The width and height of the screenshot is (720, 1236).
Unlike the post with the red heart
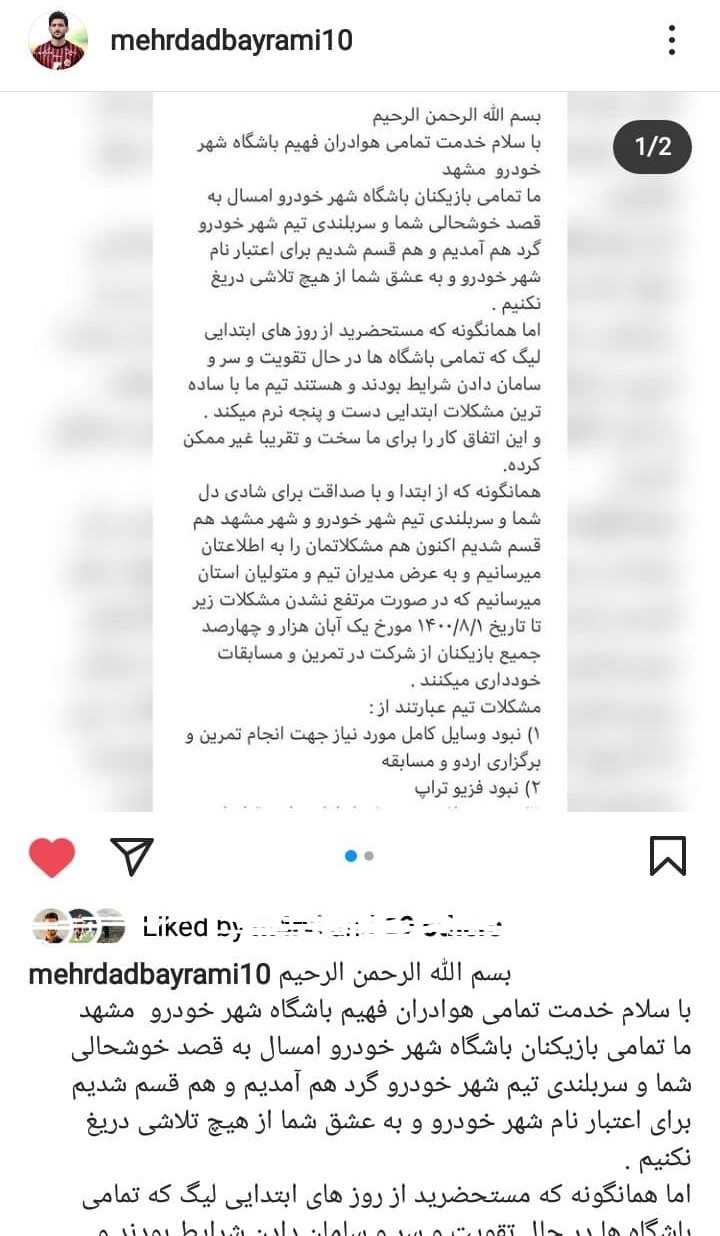[51, 856]
